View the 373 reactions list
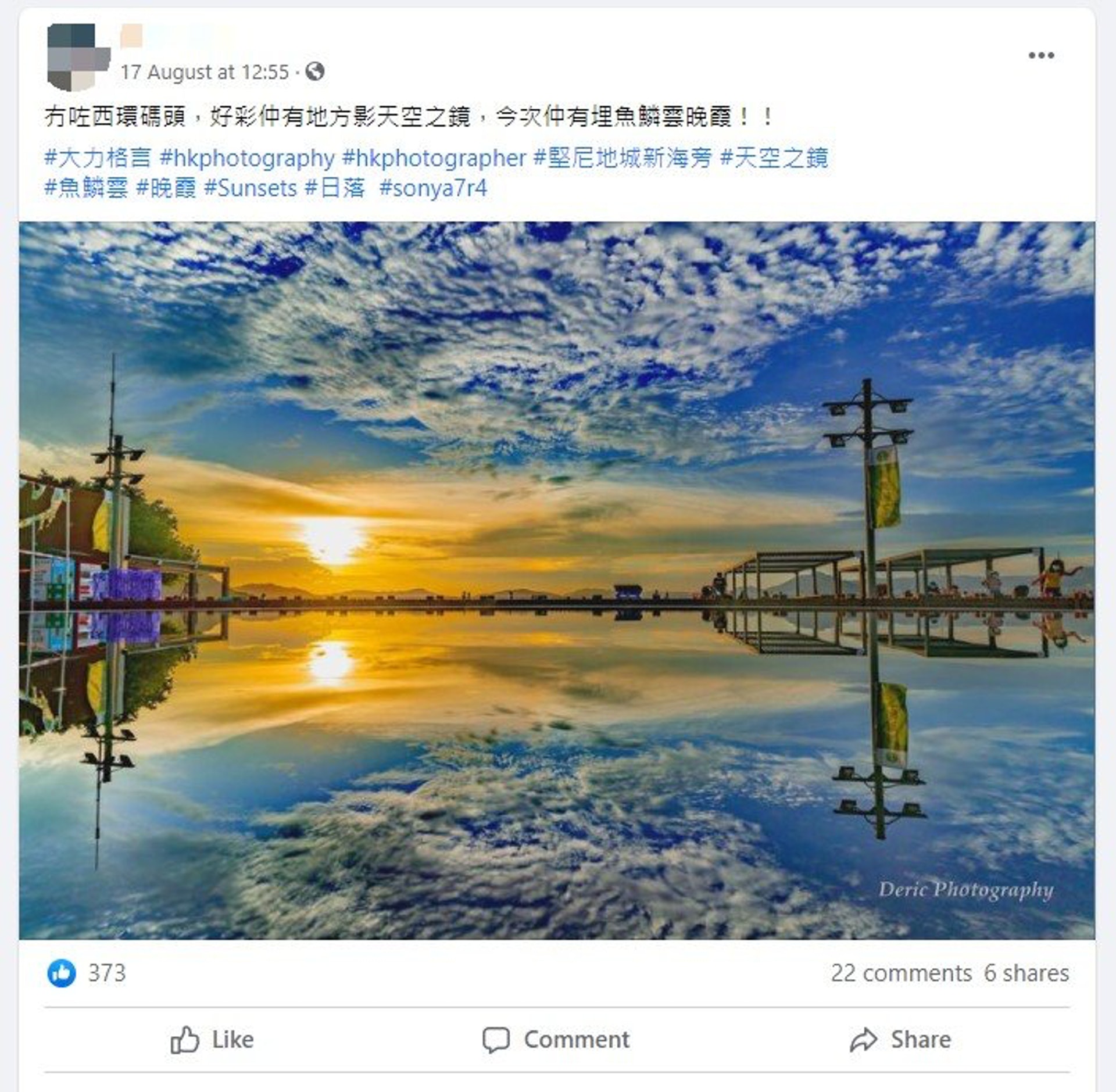 106,973
